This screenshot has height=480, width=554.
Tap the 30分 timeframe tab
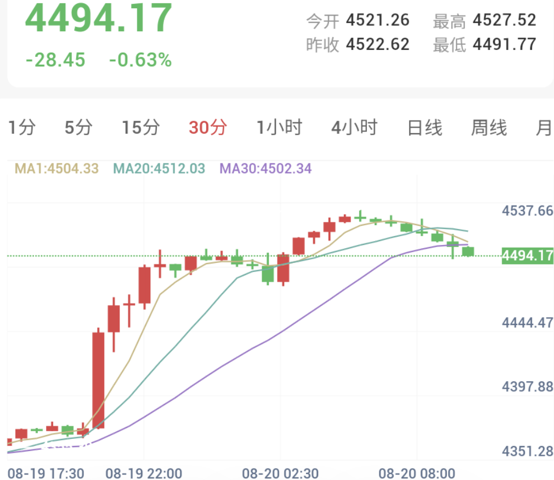(208, 128)
